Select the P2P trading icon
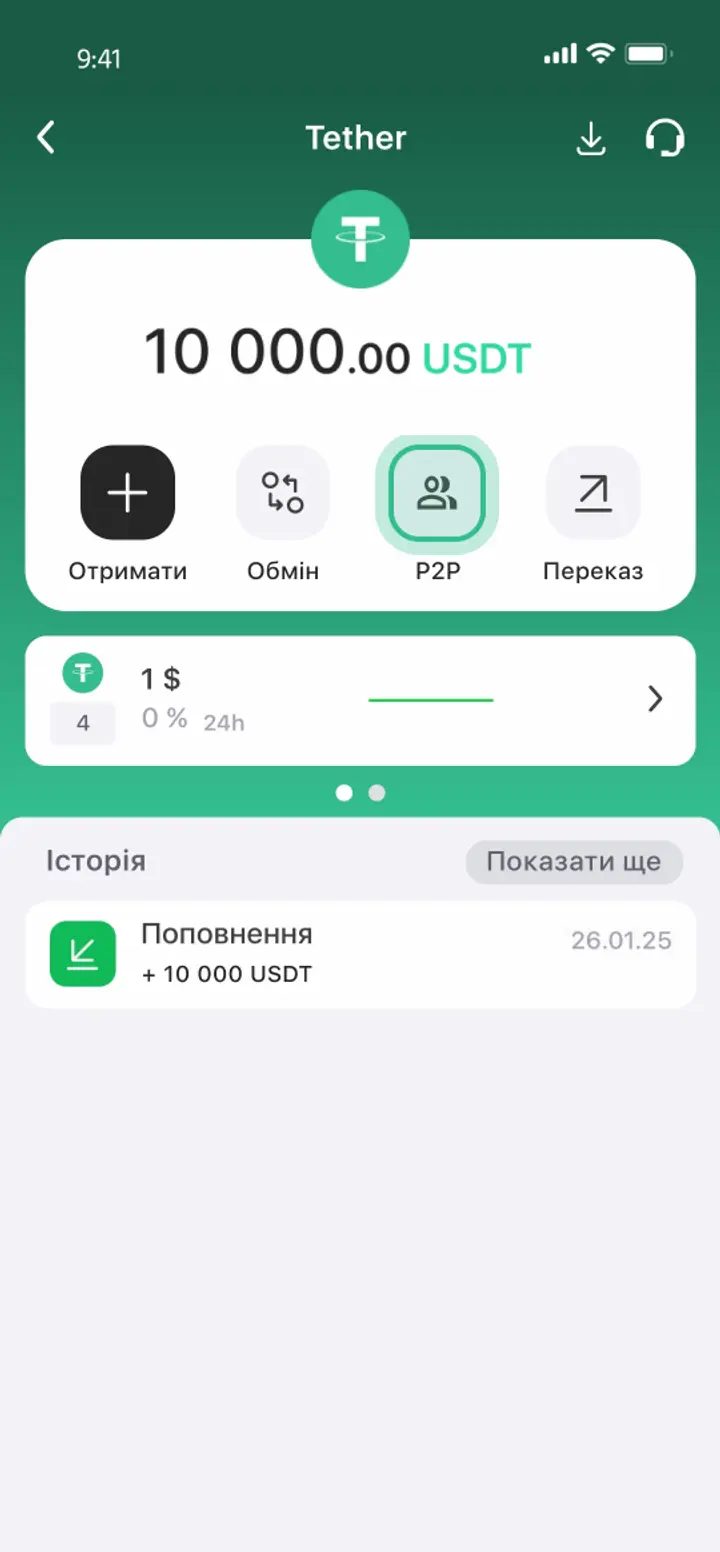The image size is (720, 1552). pos(438,491)
